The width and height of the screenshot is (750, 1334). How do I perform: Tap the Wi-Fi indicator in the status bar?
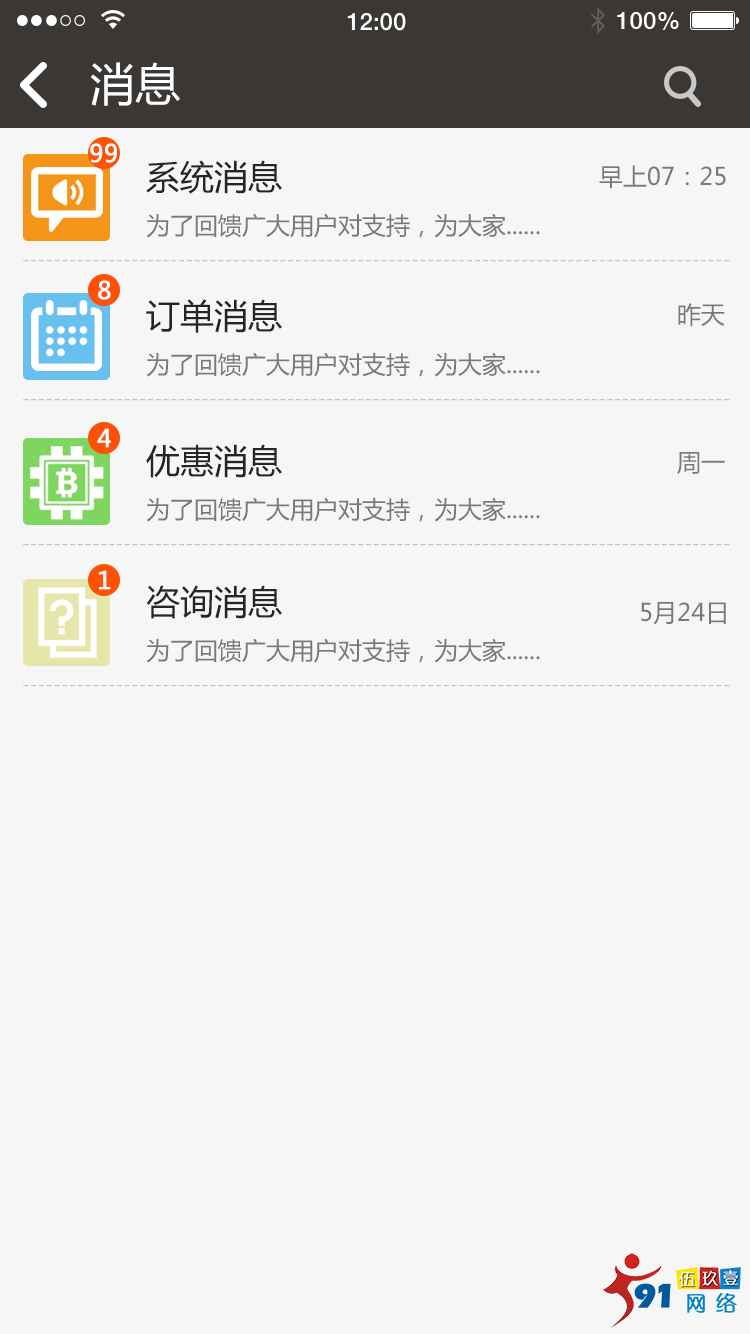click(x=113, y=20)
